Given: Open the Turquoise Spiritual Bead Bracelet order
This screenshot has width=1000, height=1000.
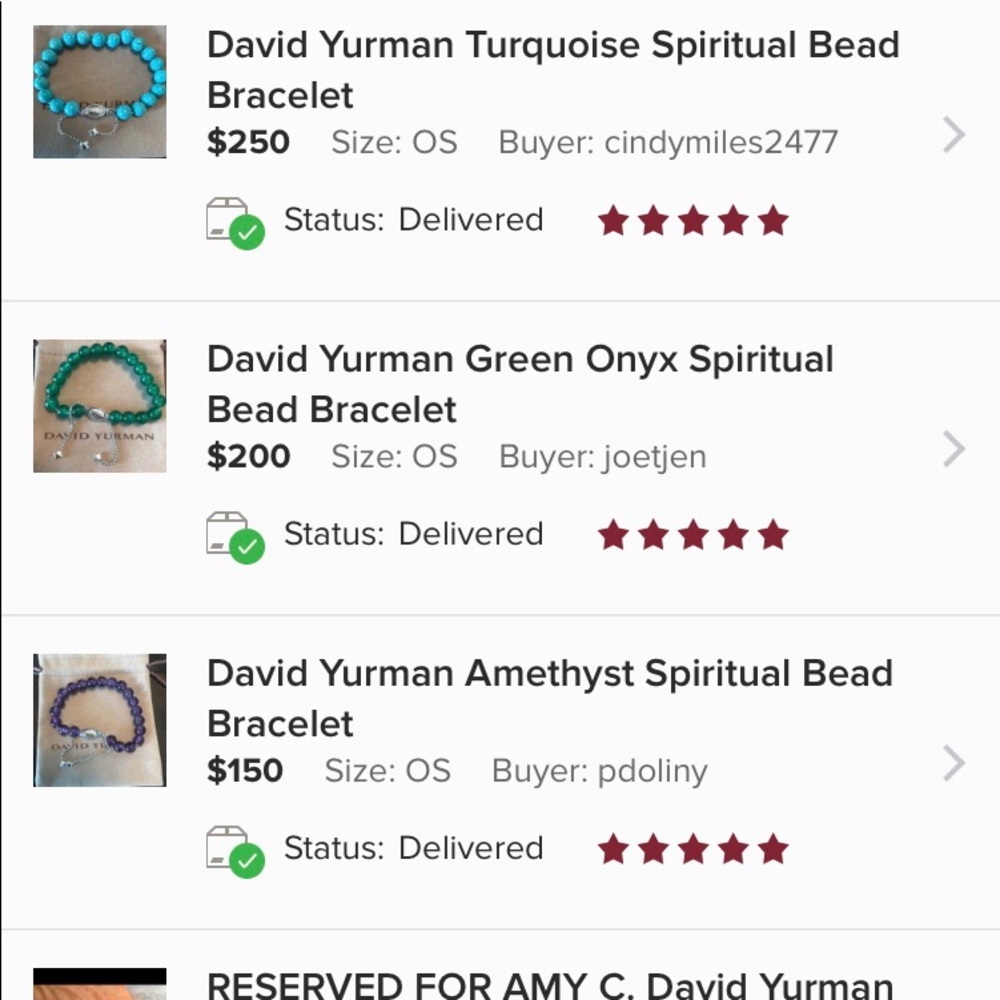Looking at the screenshot, I should (552, 70).
